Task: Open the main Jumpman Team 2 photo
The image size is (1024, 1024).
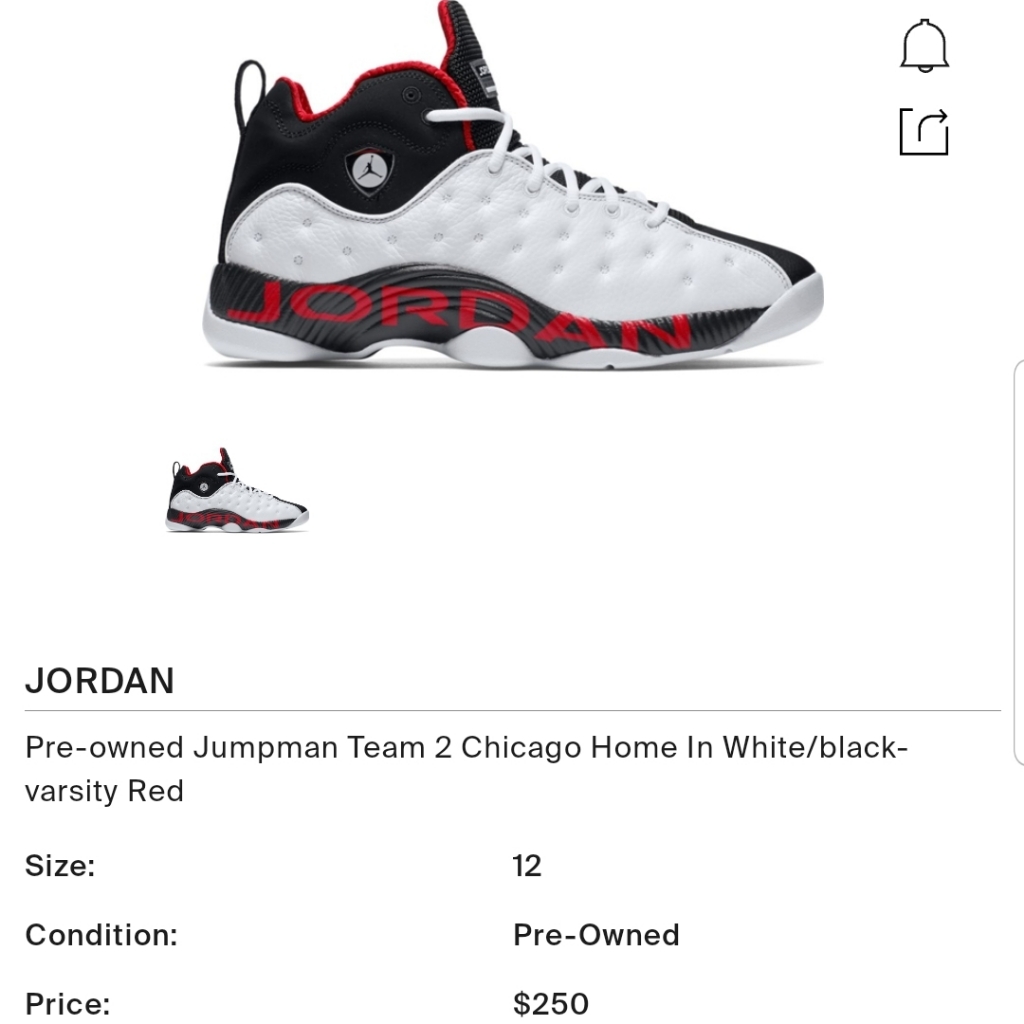Action: 513,186
